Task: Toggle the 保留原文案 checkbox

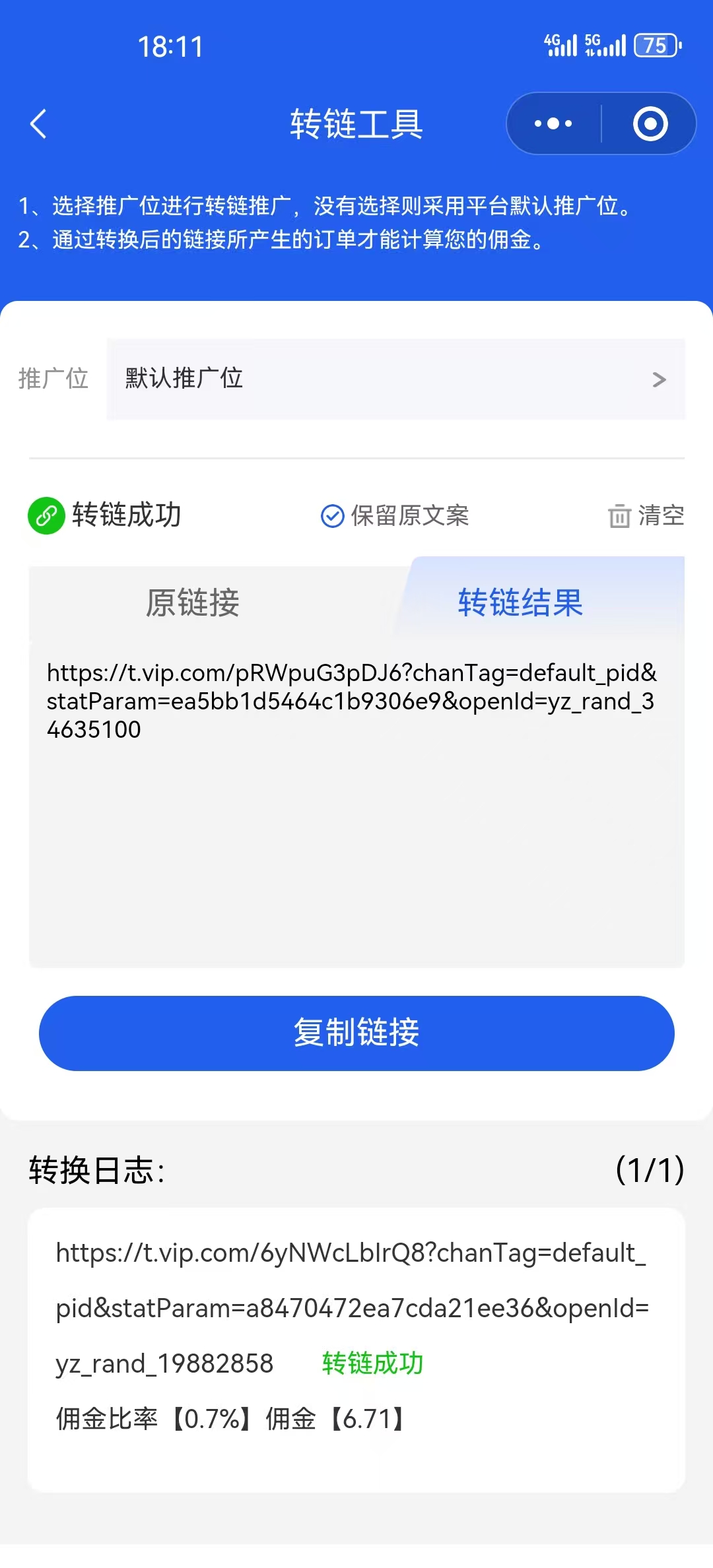Action: tap(395, 515)
